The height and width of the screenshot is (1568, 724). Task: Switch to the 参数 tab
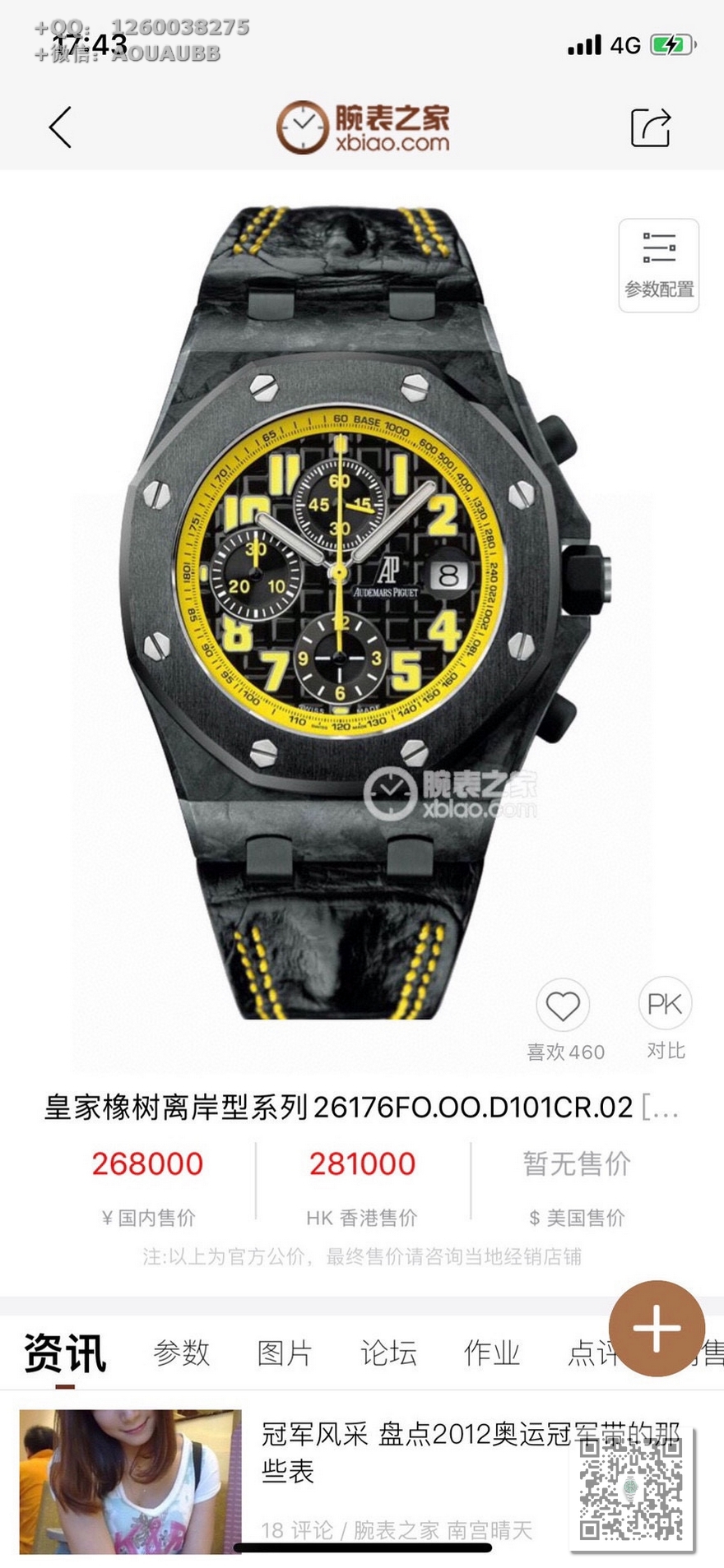182,1353
